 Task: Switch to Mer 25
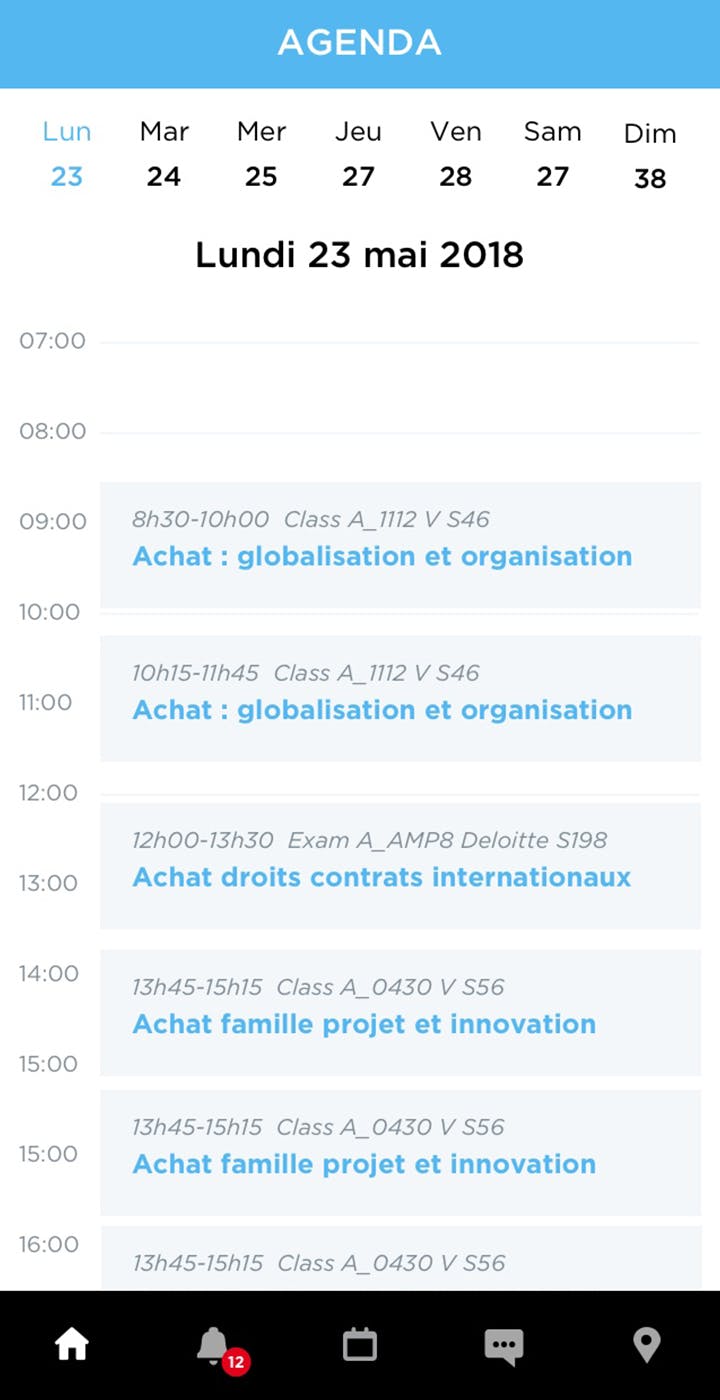tap(261, 154)
